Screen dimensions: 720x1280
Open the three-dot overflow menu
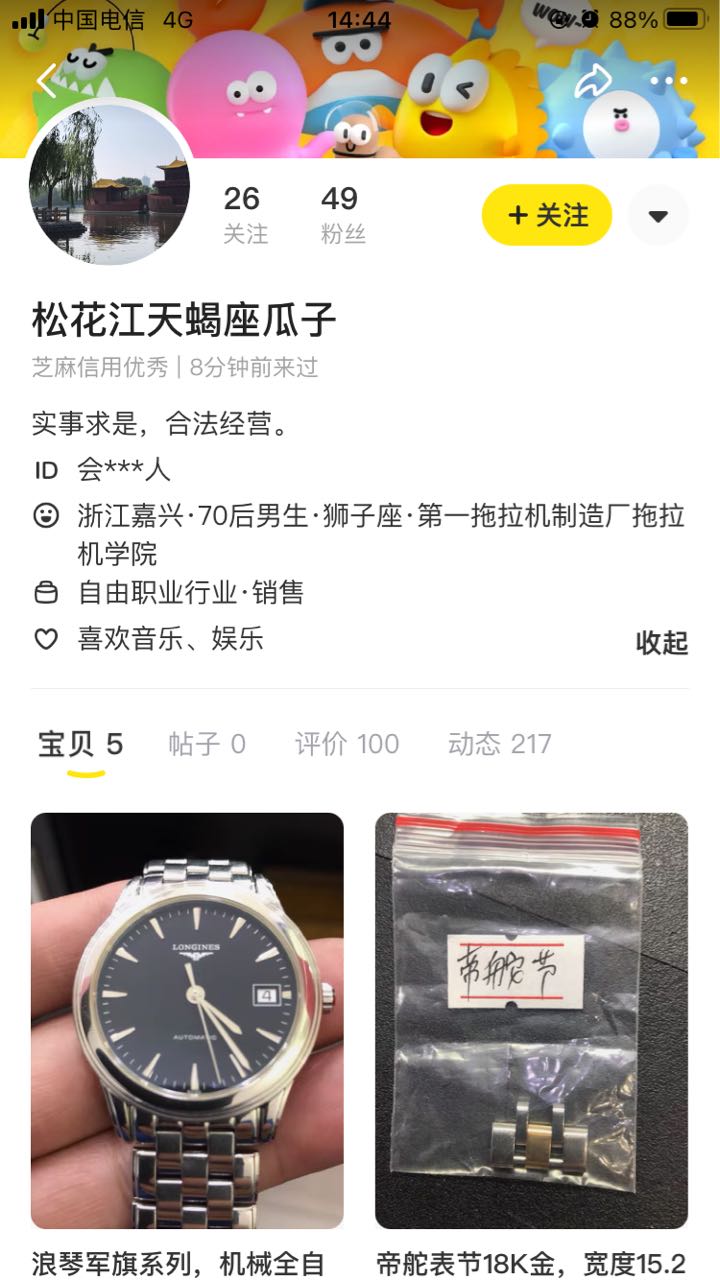[x=668, y=81]
